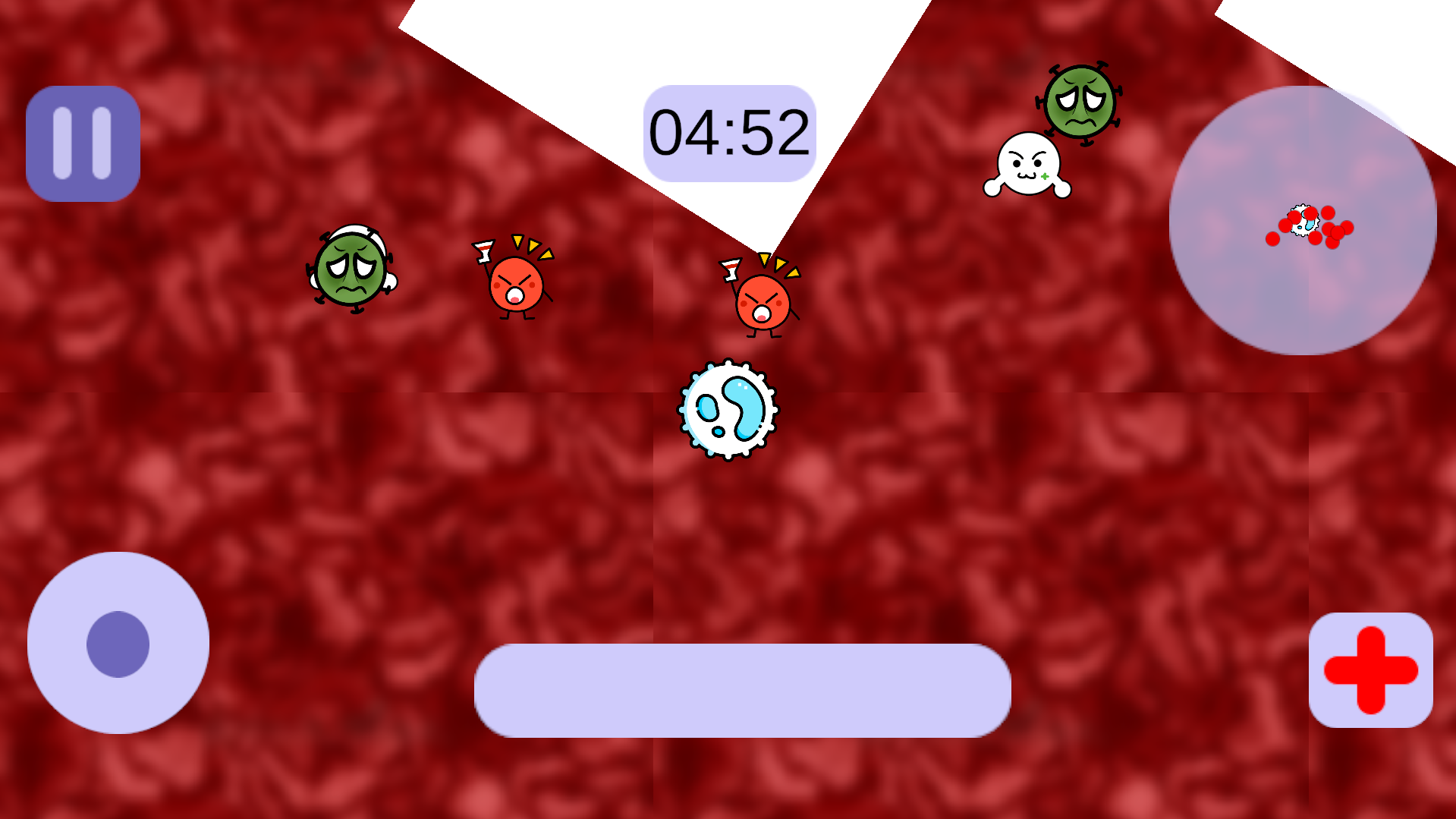Tap the red cross heal button
Screen dimensions: 1456x819
1370,670
